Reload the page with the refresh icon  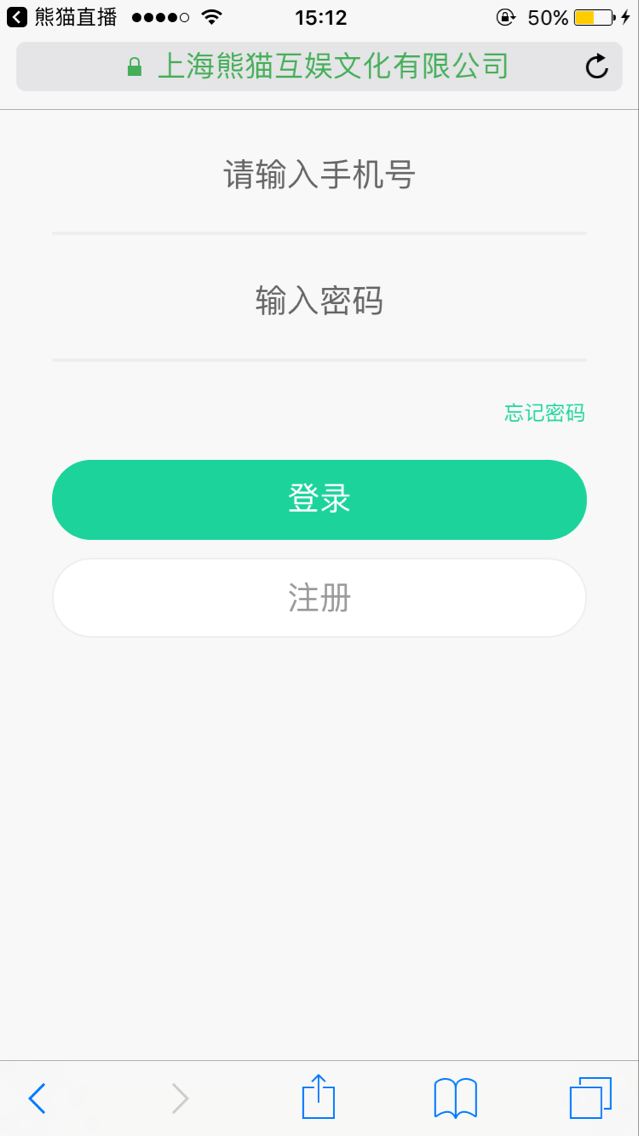pyautogui.click(x=596, y=67)
